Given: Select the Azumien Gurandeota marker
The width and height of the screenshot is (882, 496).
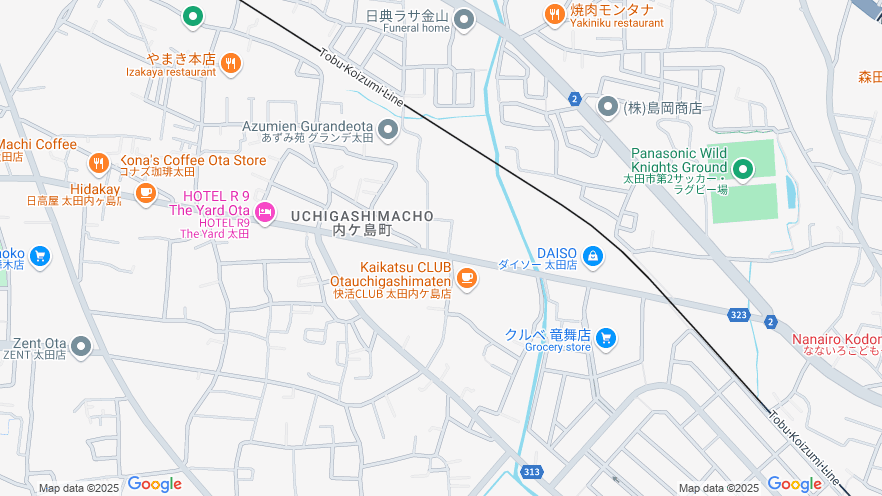Looking at the screenshot, I should (388, 128).
